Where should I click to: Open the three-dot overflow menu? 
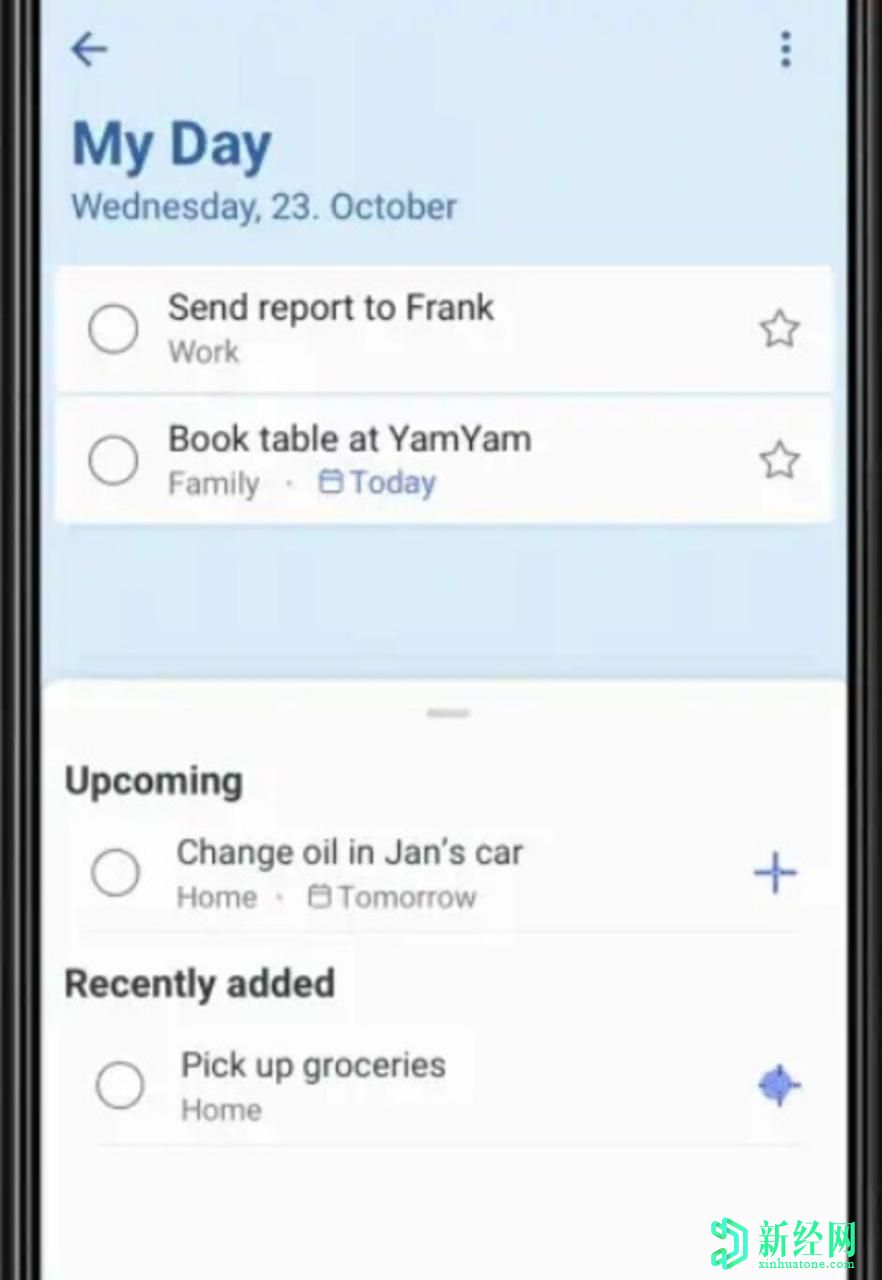click(x=786, y=49)
